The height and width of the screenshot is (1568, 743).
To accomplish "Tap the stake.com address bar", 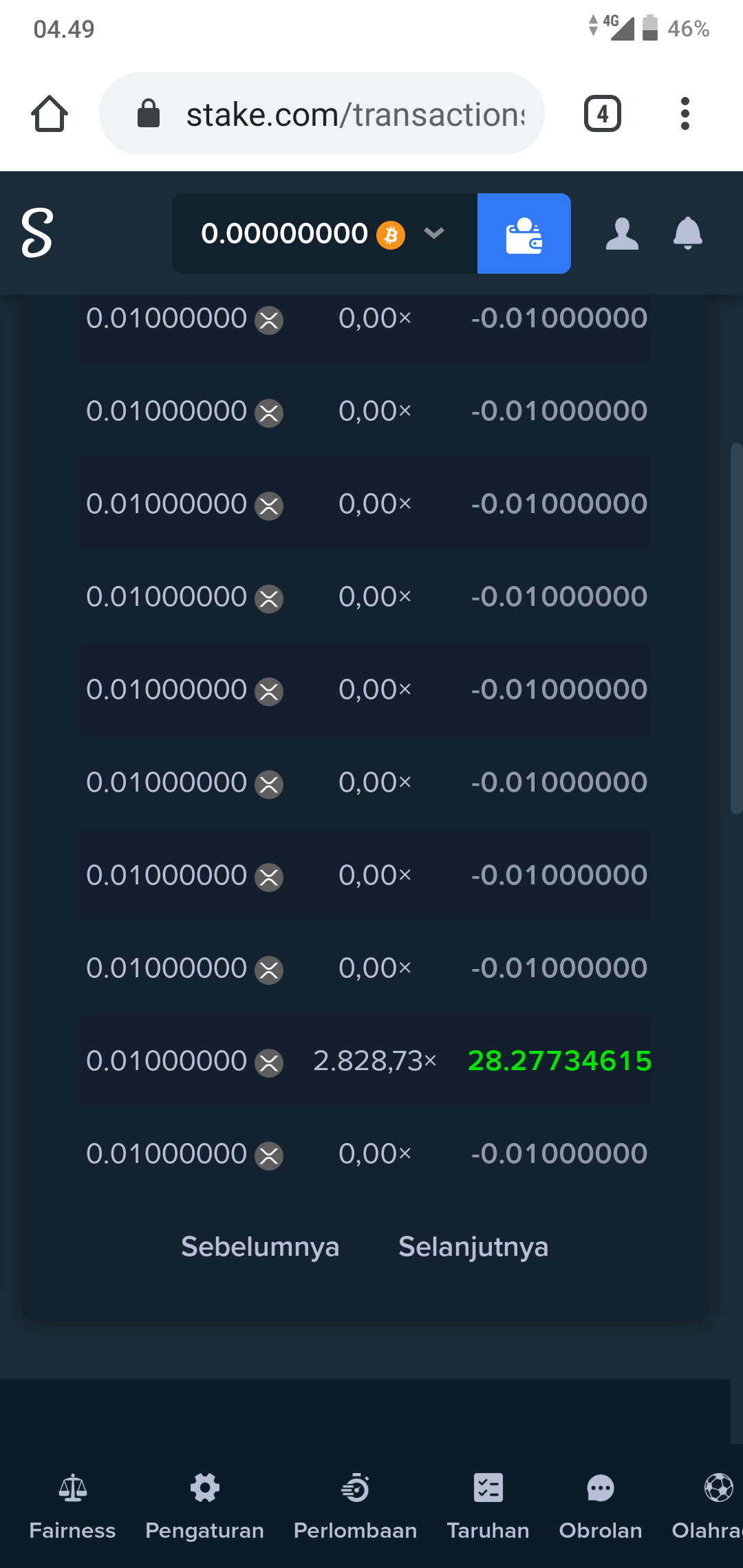I will pos(322,113).
